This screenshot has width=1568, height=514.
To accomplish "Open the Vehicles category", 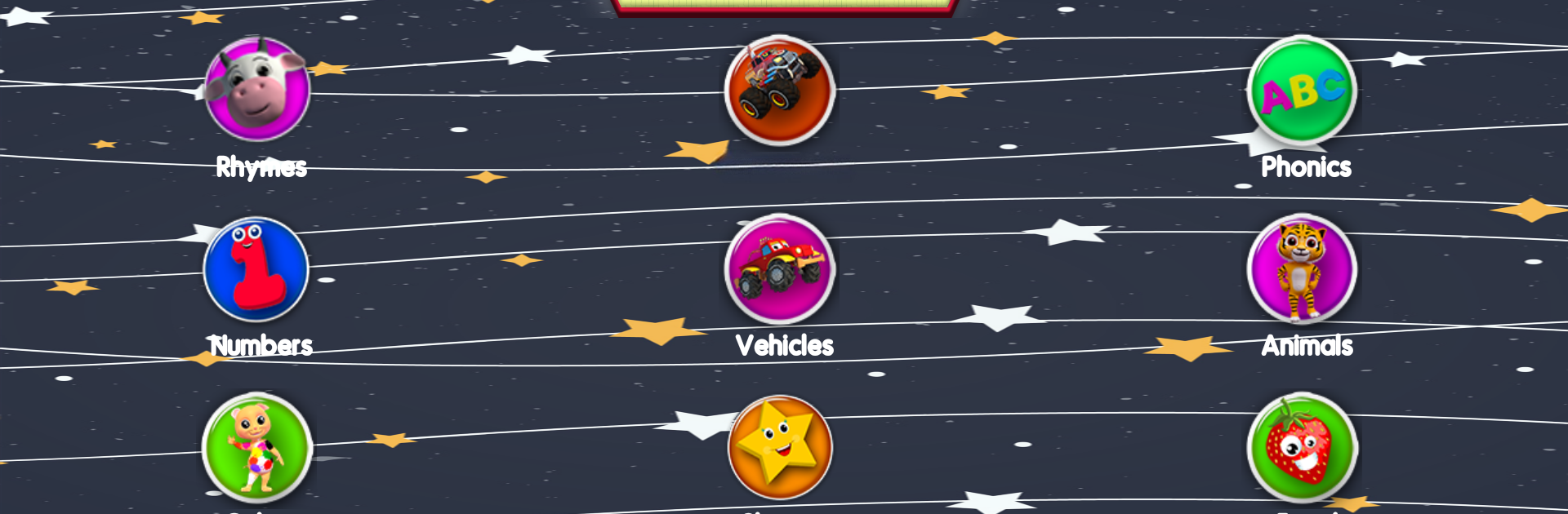I will coord(780,269).
